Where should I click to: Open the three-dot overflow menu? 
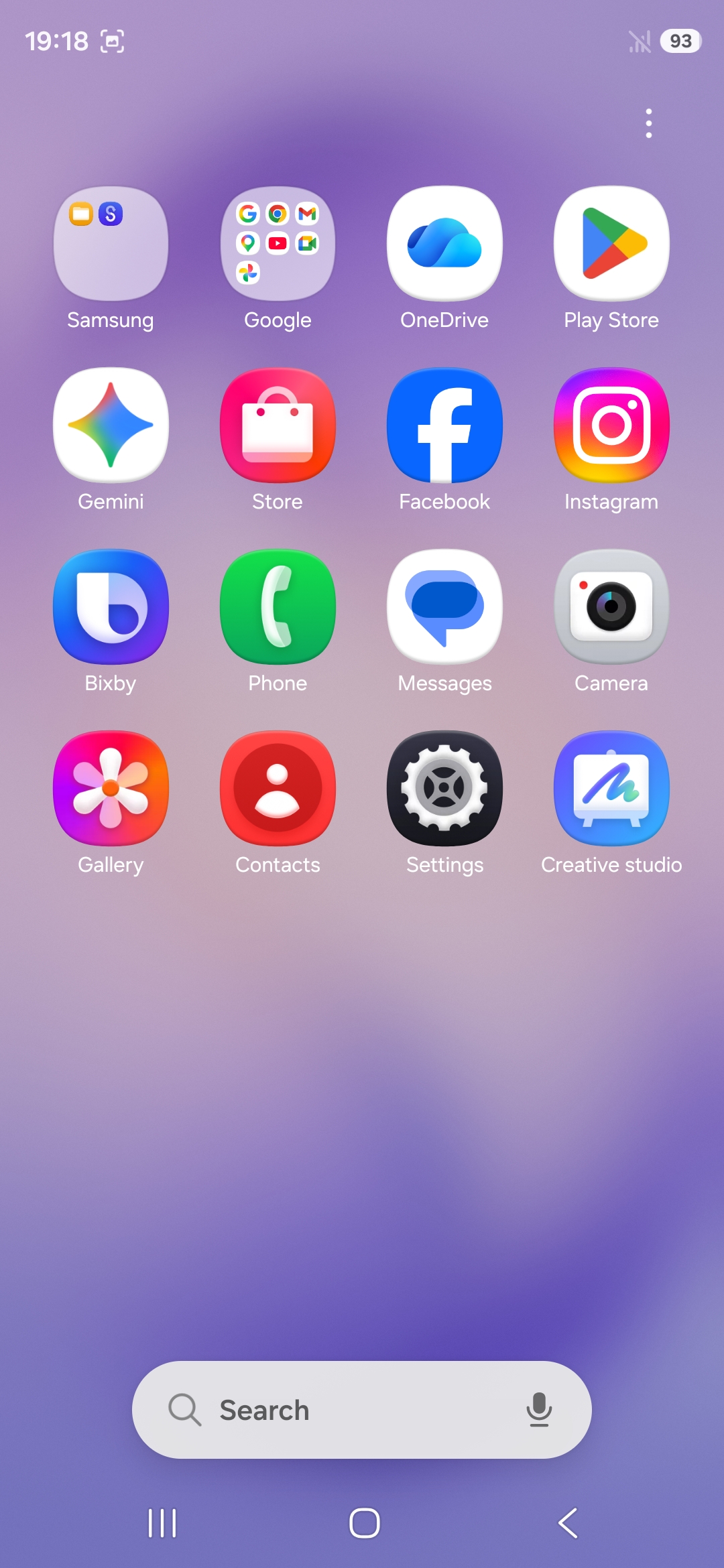click(648, 123)
